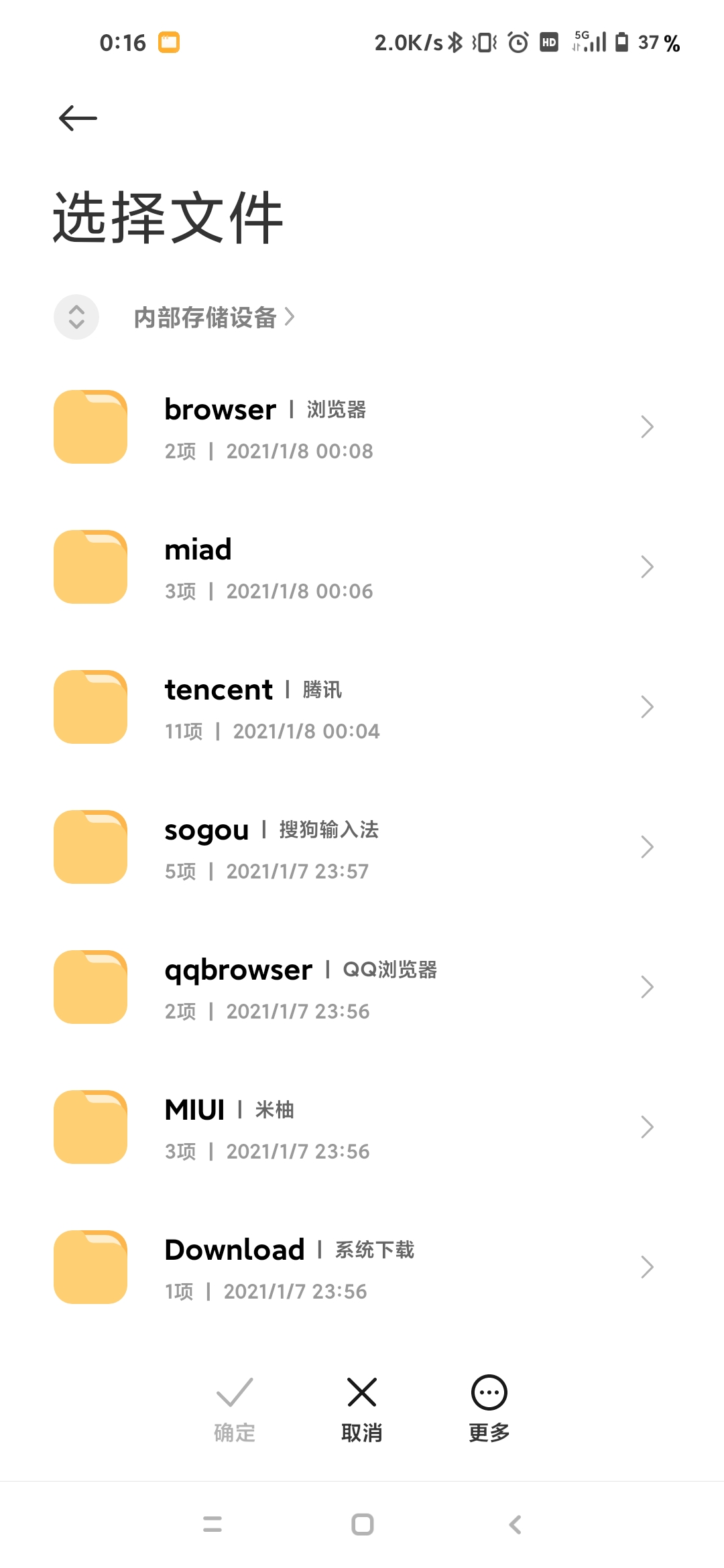
Task: Open the qqbrowser folder
Action: point(362,987)
